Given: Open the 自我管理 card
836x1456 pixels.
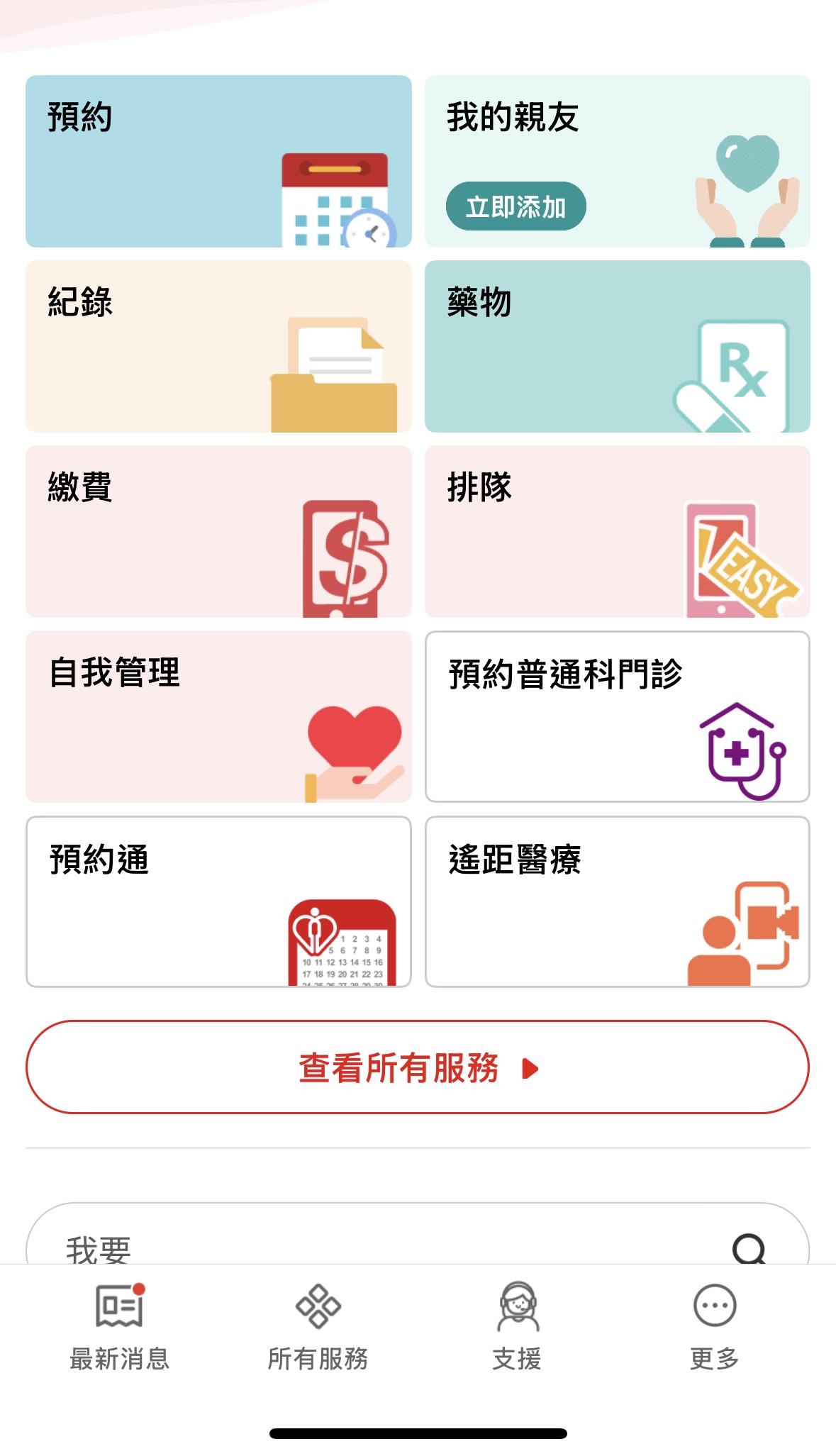Looking at the screenshot, I should pos(218,716).
